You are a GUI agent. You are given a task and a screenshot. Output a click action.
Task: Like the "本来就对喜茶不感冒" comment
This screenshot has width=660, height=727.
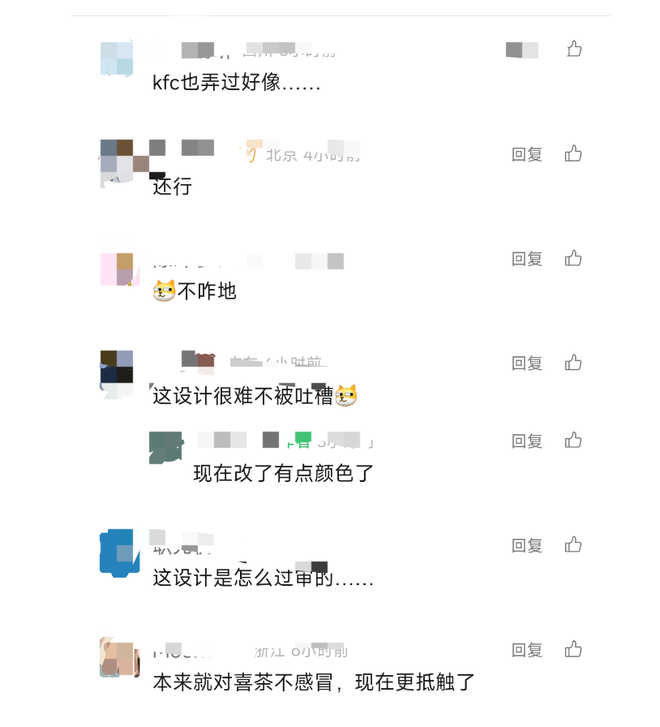pyautogui.click(x=573, y=649)
